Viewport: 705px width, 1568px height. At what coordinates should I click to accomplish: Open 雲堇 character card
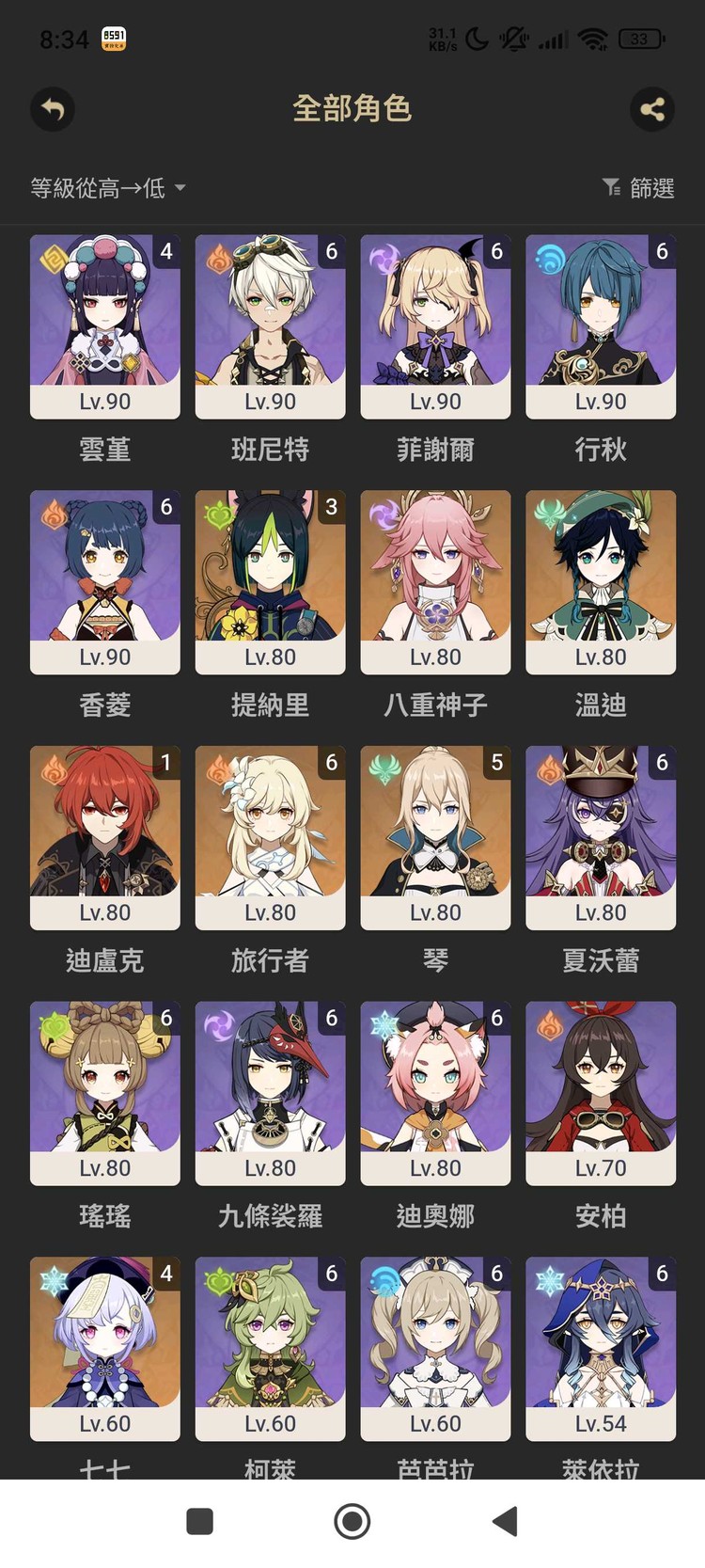point(105,325)
